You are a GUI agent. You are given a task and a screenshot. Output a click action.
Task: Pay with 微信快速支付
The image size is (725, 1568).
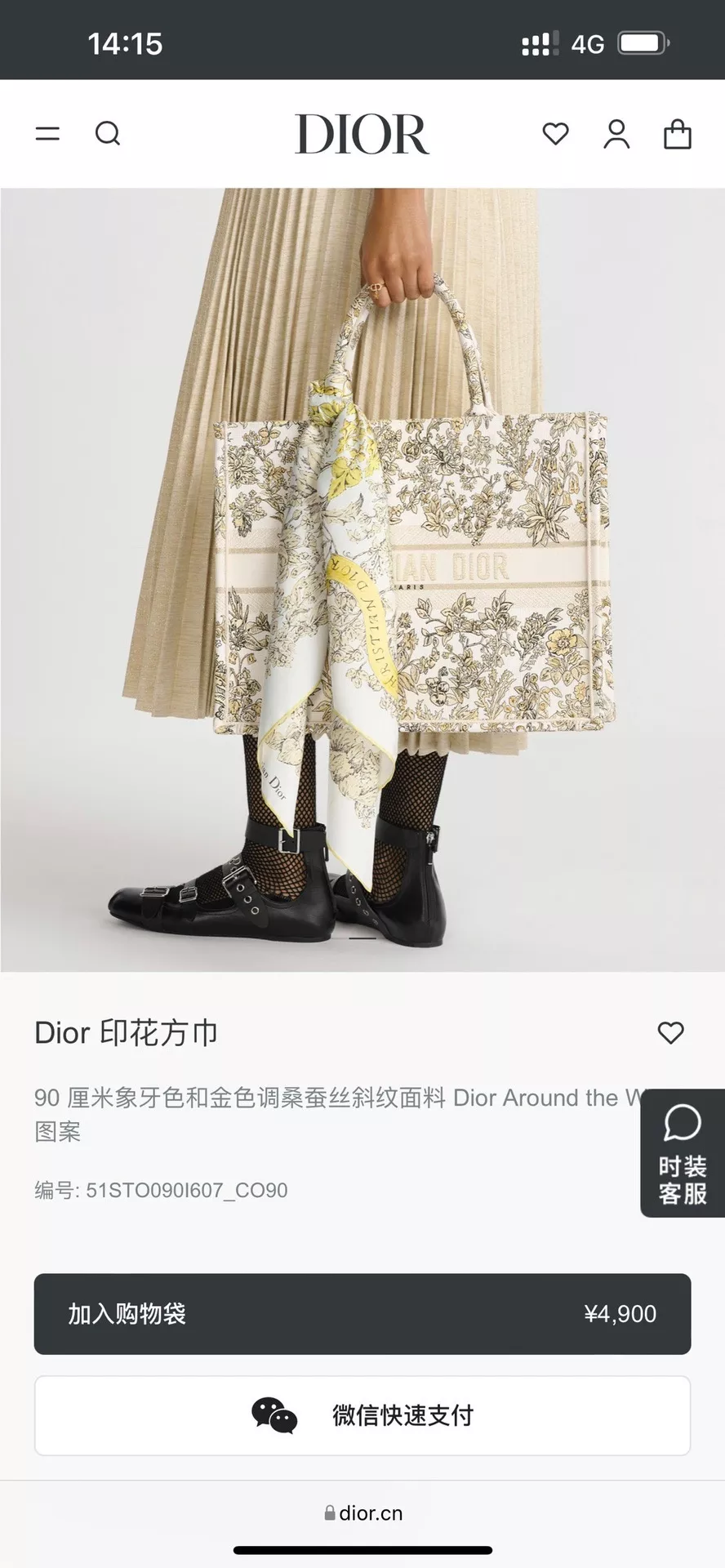[362, 1415]
